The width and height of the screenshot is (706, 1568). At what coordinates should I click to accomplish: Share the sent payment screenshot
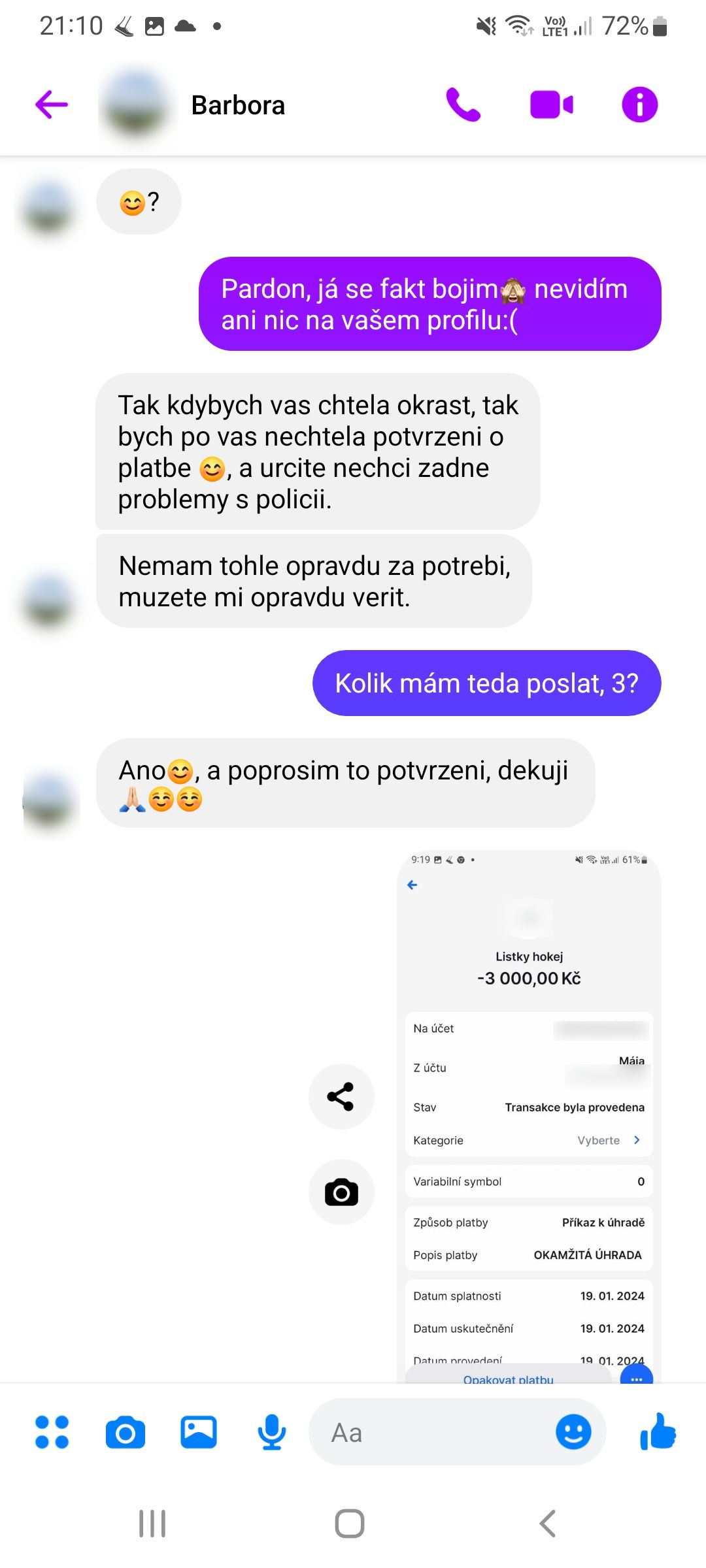(x=341, y=1096)
